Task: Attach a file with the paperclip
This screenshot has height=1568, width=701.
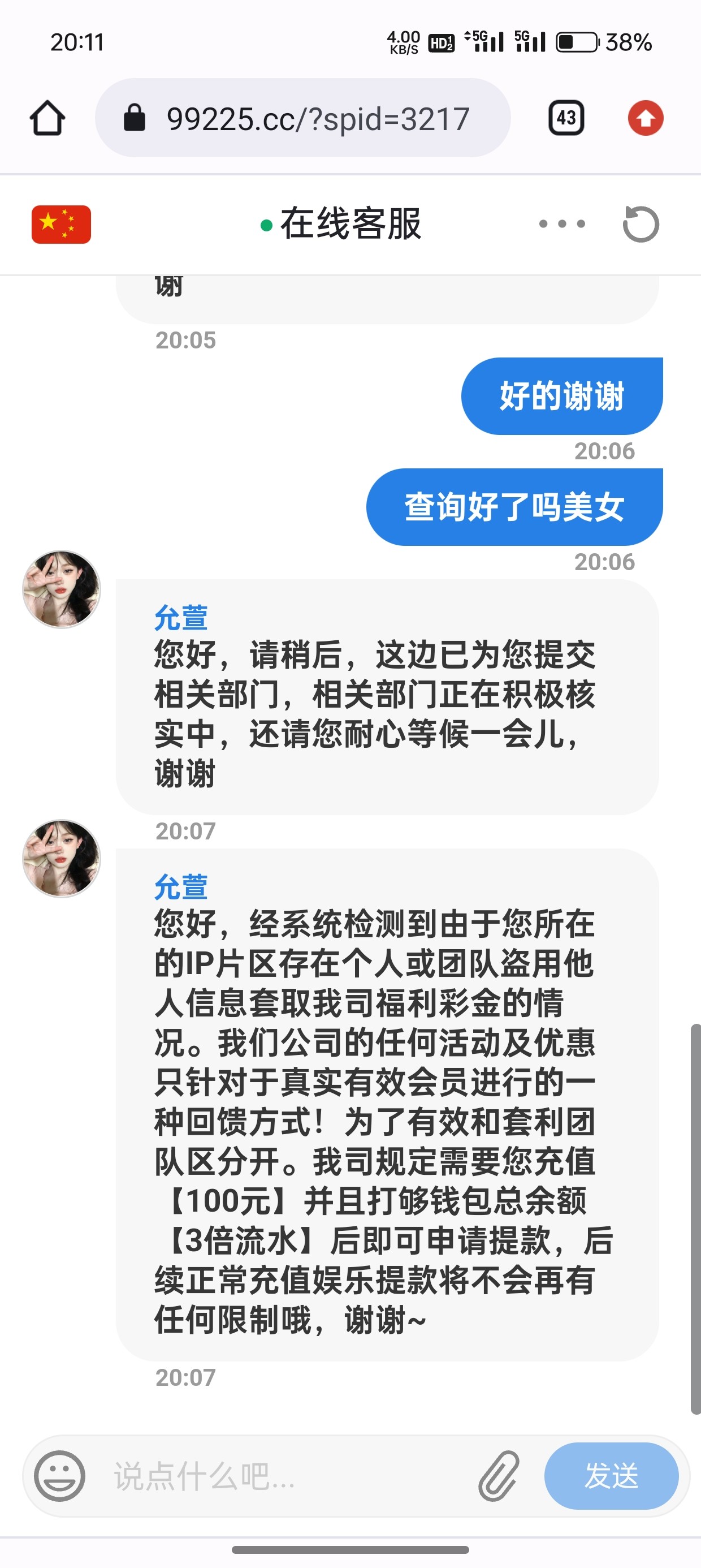Action: tap(499, 1476)
